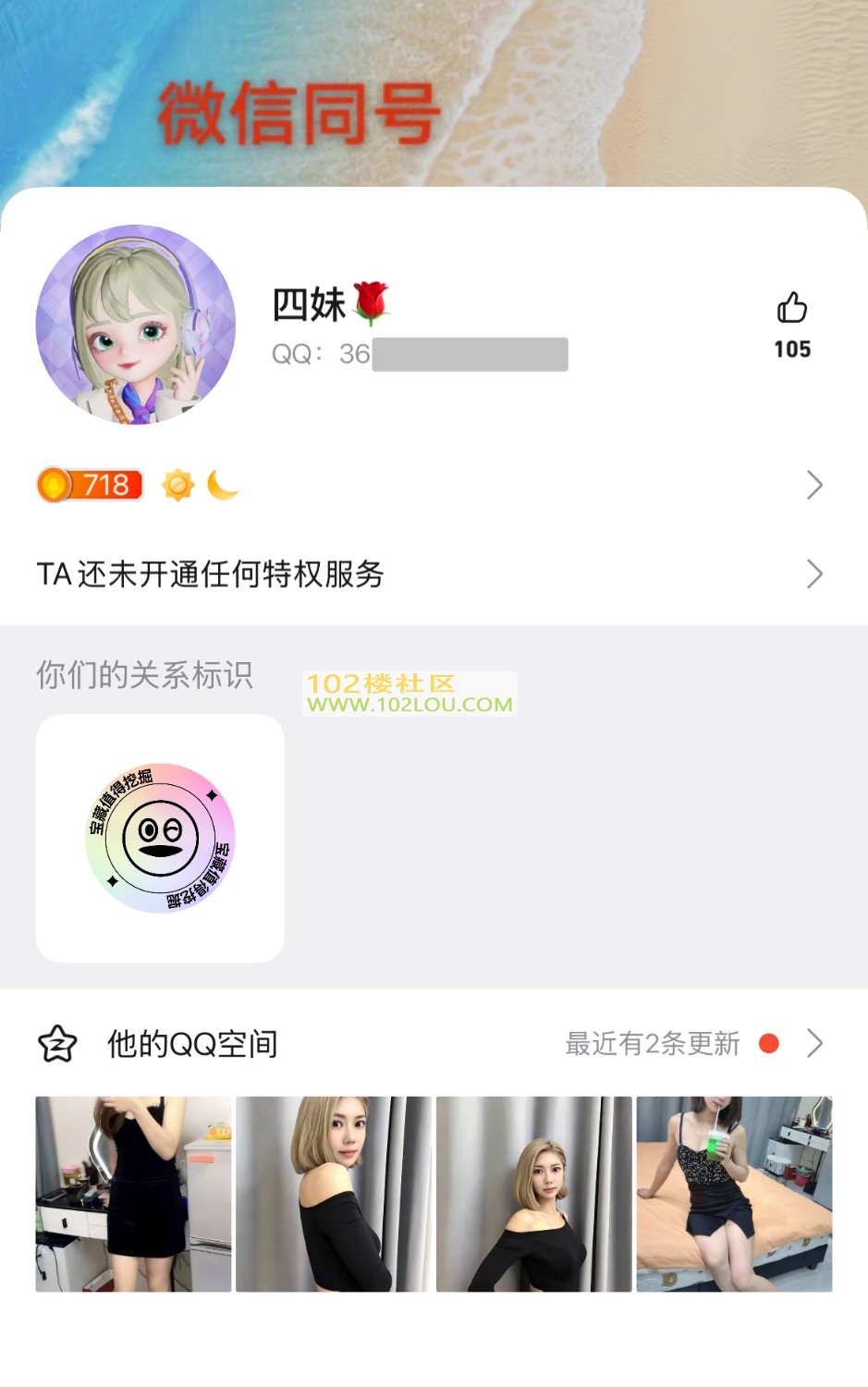This screenshot has height=1387, width=868.
Task: View the second QQ空间 photo, blonde side profile
Action: click(x=334, y=1194)
